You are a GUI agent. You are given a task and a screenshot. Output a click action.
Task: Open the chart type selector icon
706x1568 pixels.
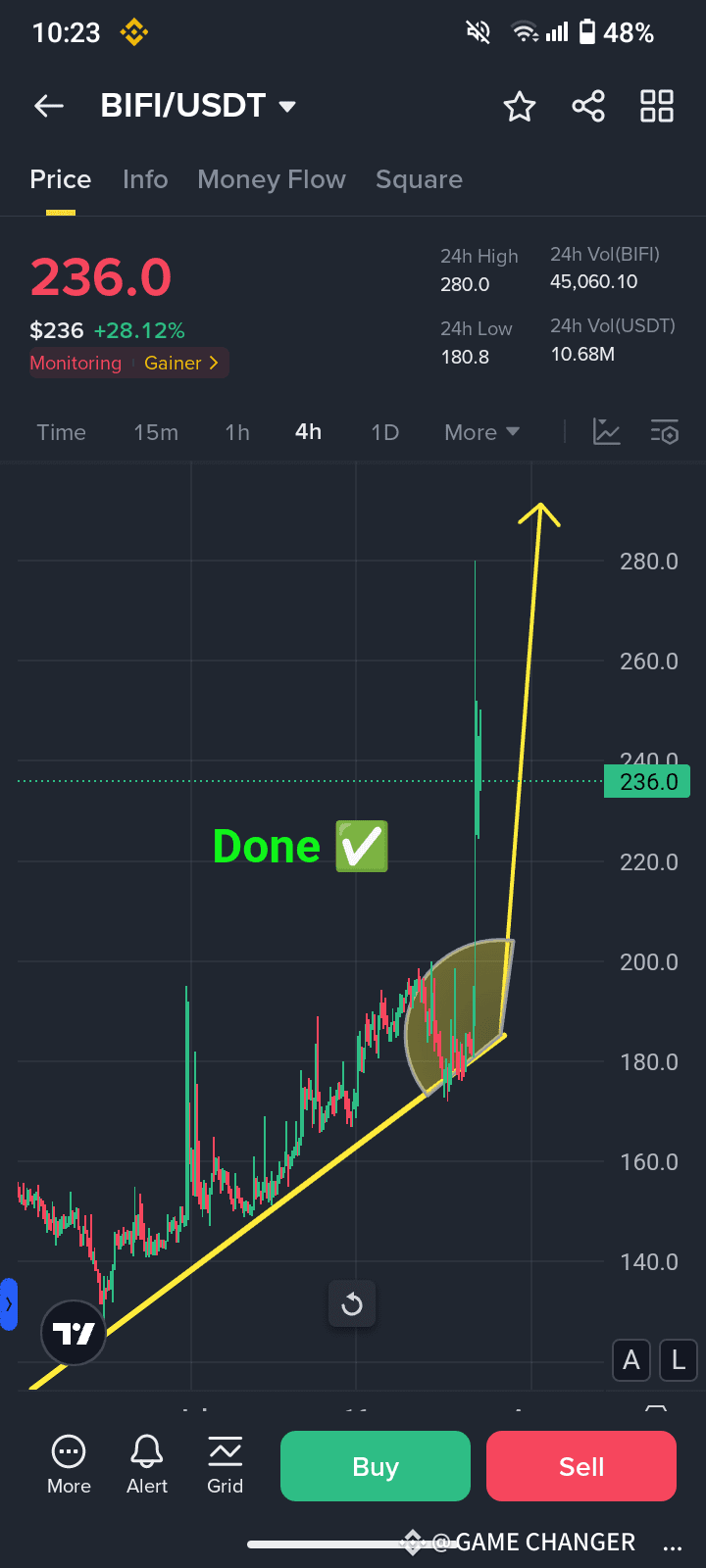coord(606,431)
